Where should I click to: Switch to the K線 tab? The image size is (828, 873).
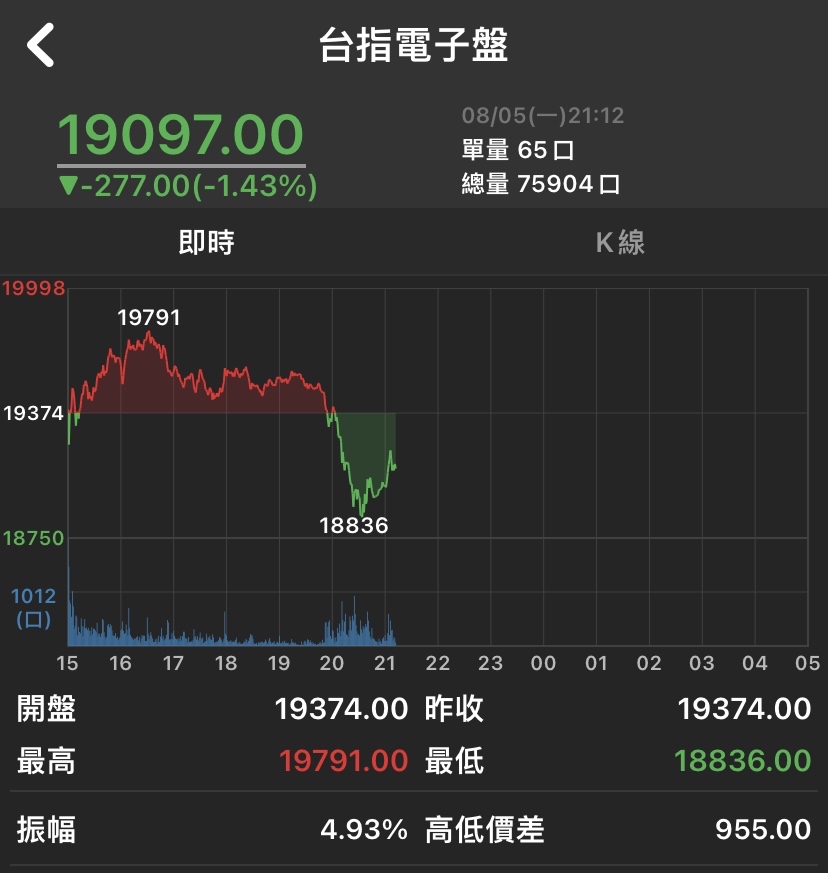click(620, 242)
